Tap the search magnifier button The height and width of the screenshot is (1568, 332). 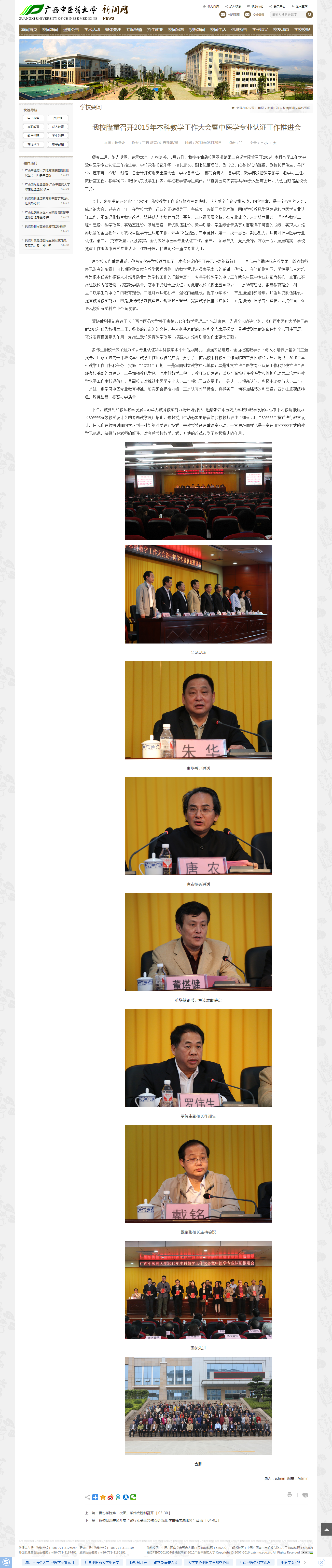click(x=309, y=14)
